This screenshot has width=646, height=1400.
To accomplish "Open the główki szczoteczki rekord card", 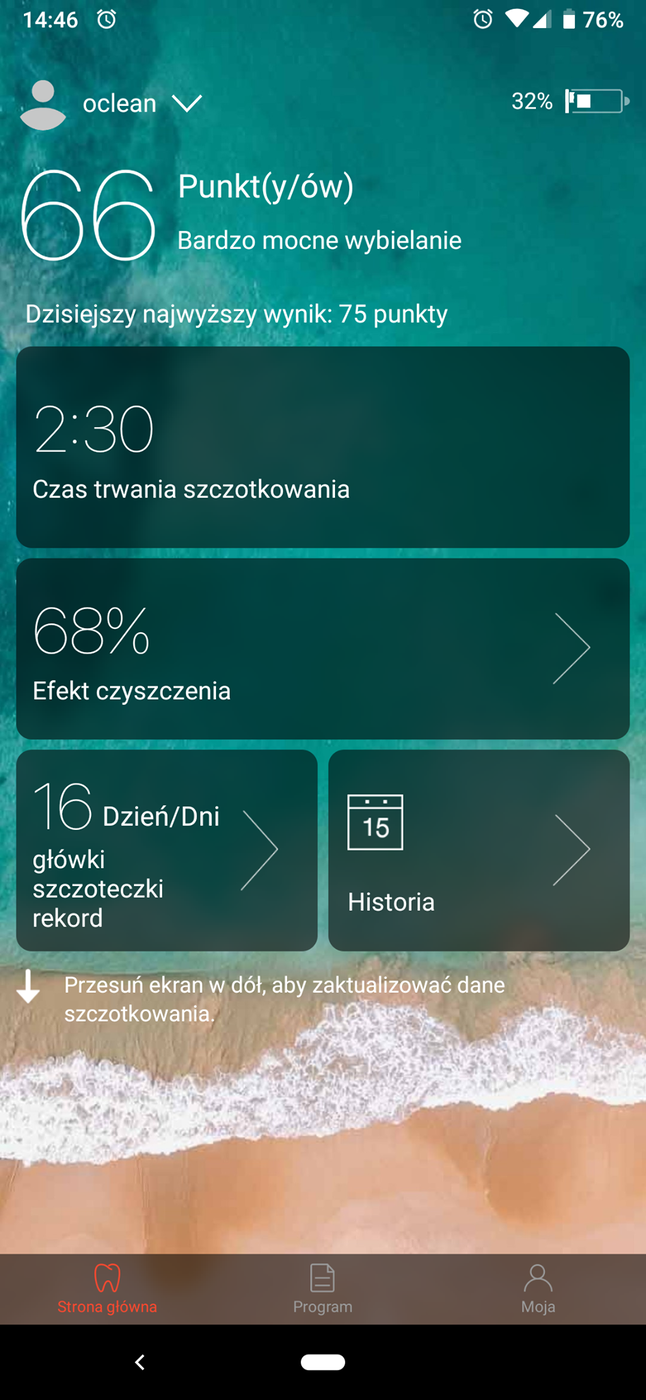I will pos(166,850).
